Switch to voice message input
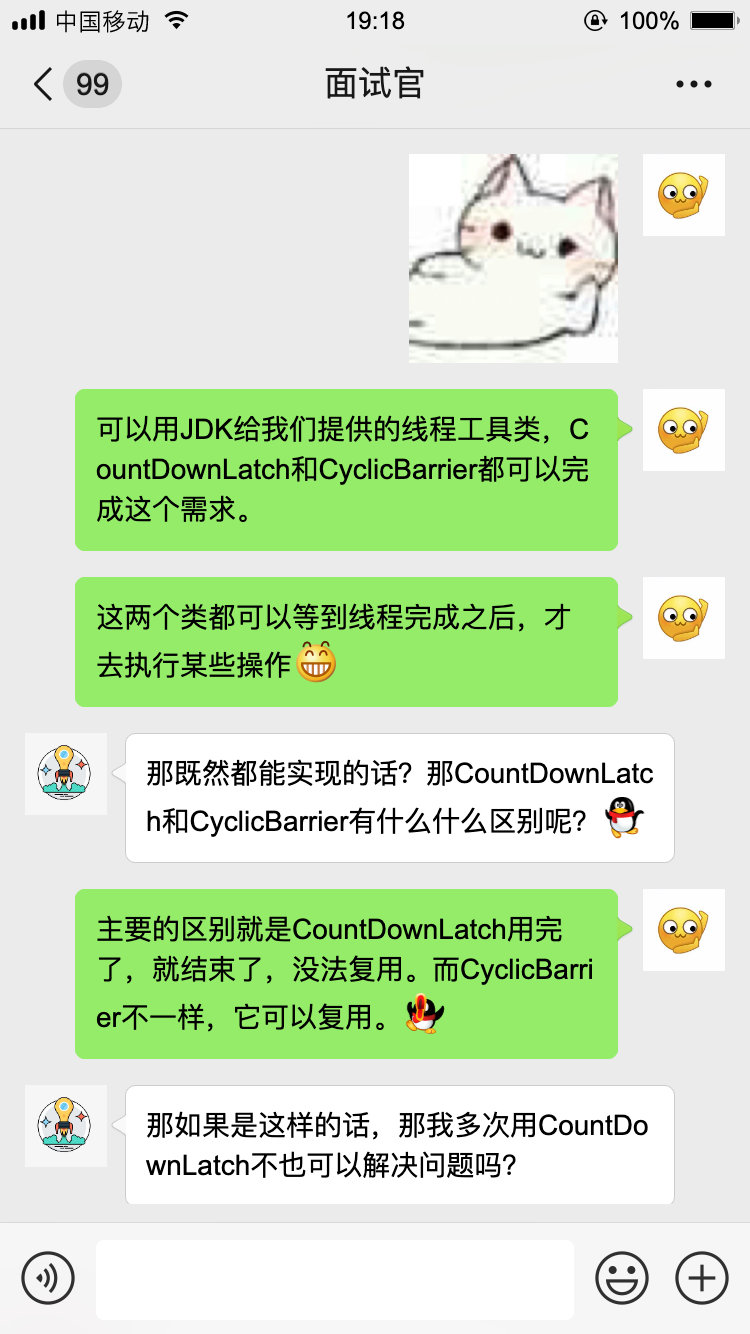This screenshot has width=750, height=1334. 48,1278
